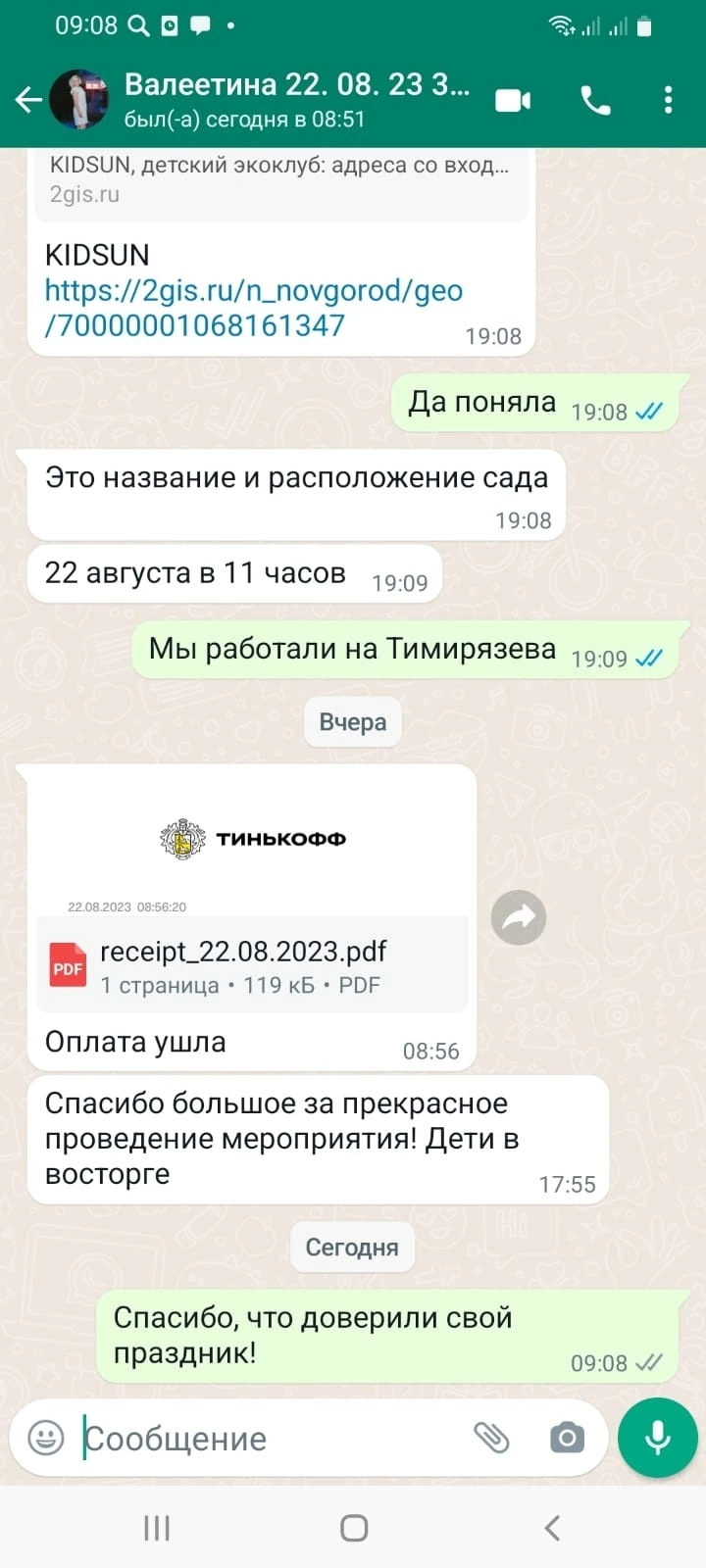Forward the Тинькофф receipt message
The image size is (706, 1568).
518,918
